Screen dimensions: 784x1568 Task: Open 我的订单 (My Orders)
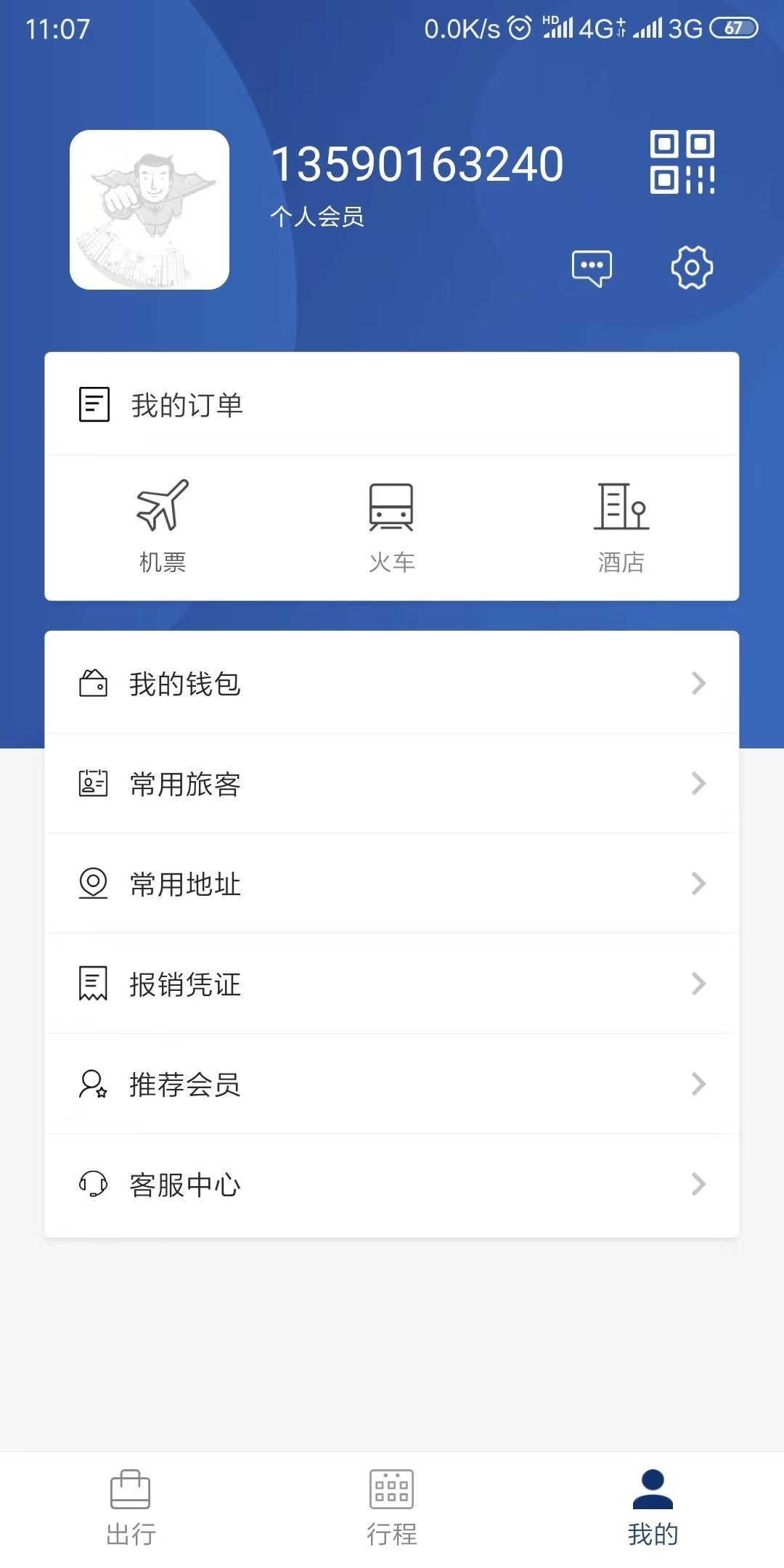(187, 404)
